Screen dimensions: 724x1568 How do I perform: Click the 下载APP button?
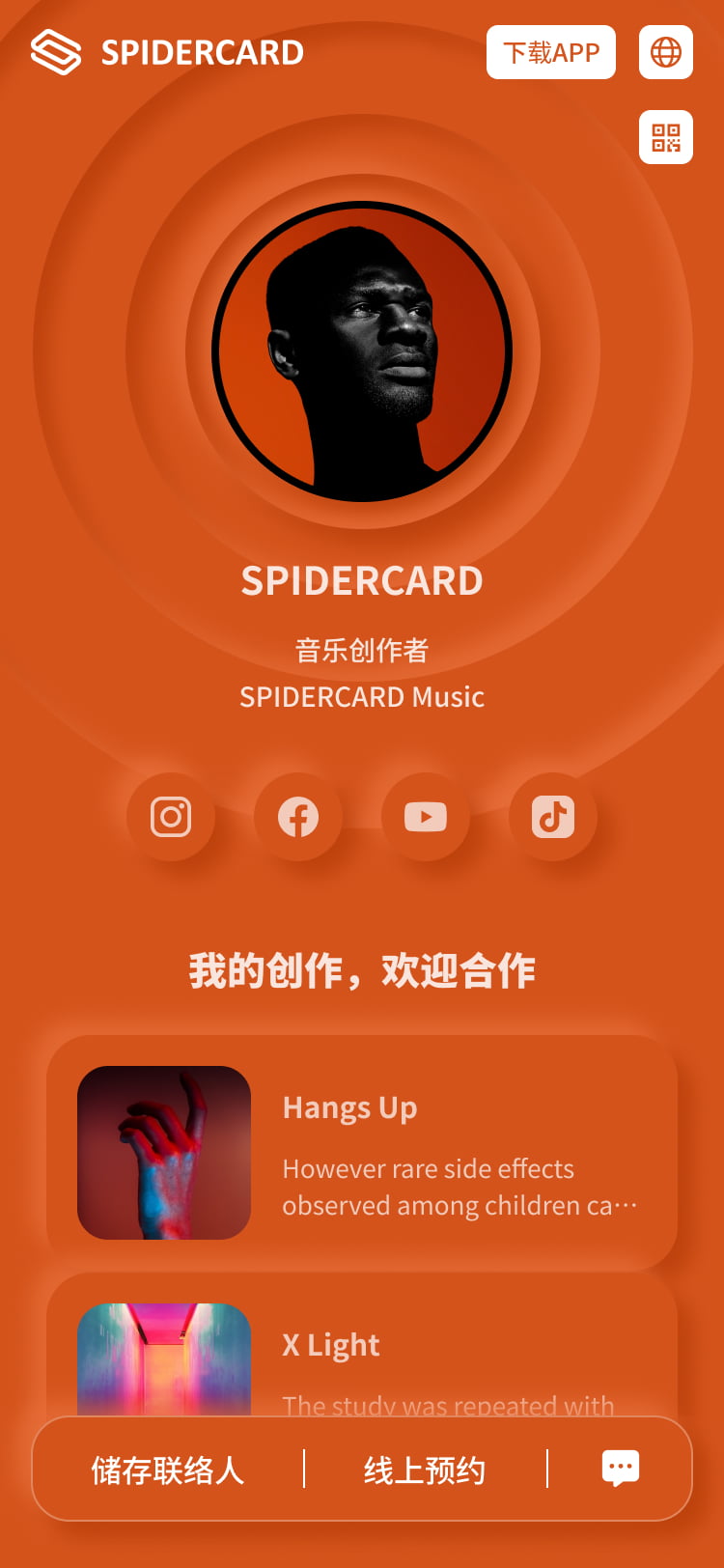(x=550, y=52)
